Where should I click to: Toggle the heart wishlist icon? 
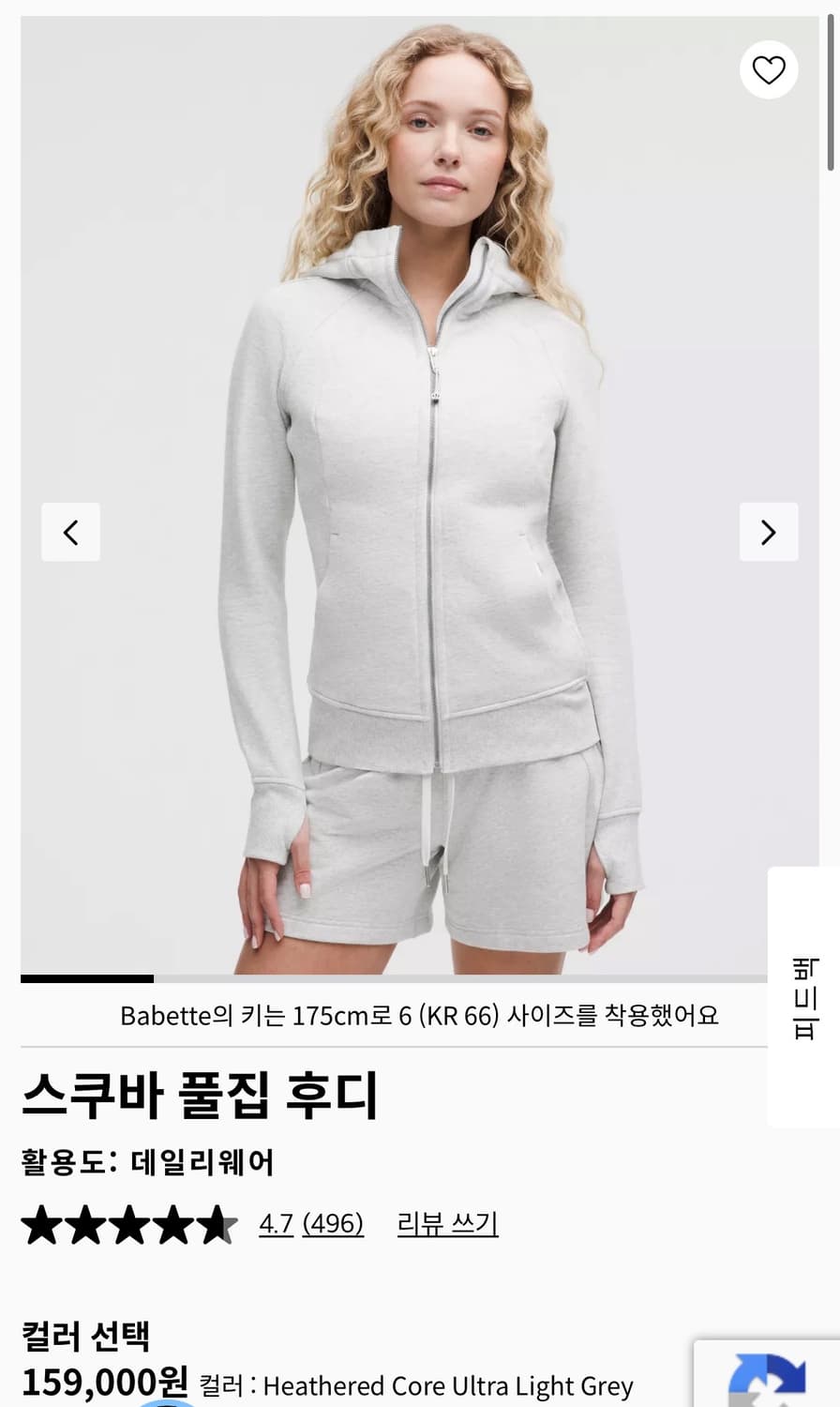[x=769, y=69]
